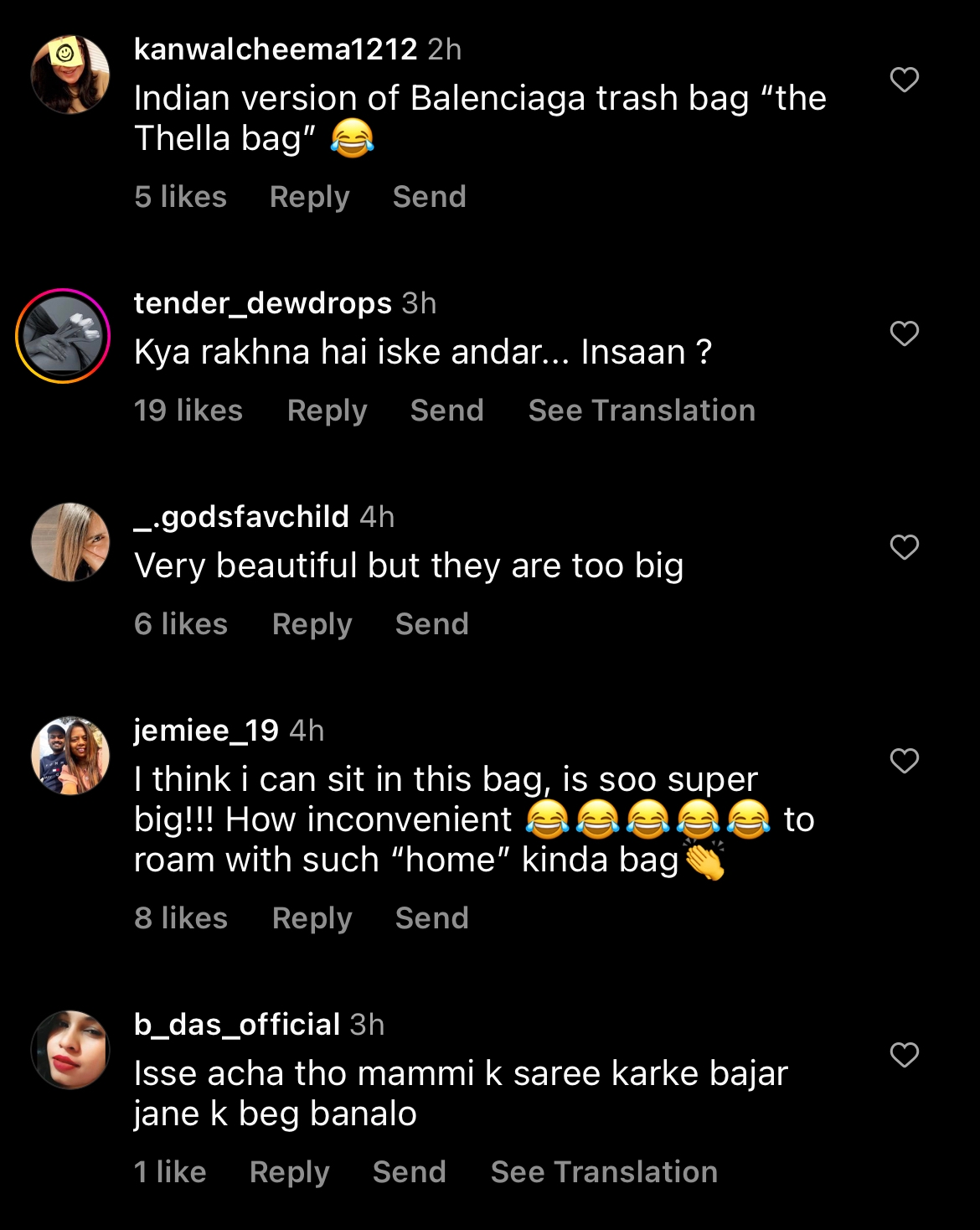This screenshot has height=1230, width=980.
Task: Send _.godsfavchild's comment to someone
Action: (x=431, y=624)
